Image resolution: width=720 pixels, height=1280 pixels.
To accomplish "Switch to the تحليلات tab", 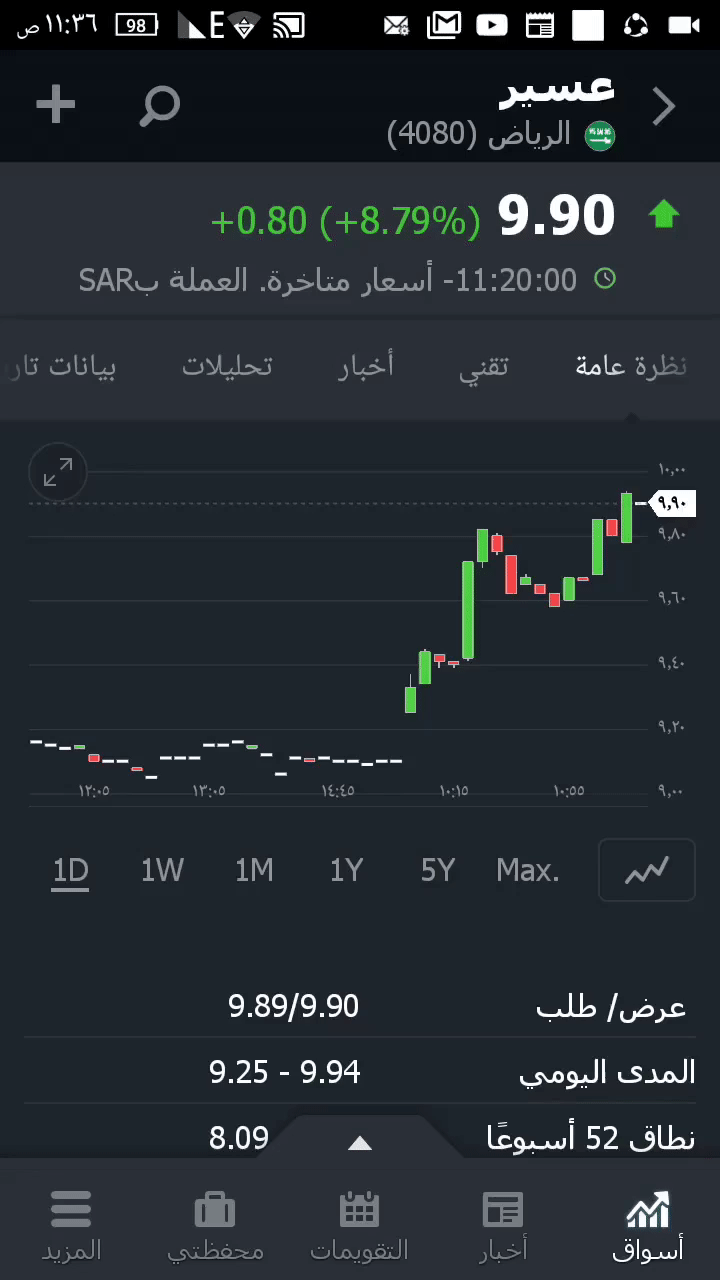I will pos(227,367).
